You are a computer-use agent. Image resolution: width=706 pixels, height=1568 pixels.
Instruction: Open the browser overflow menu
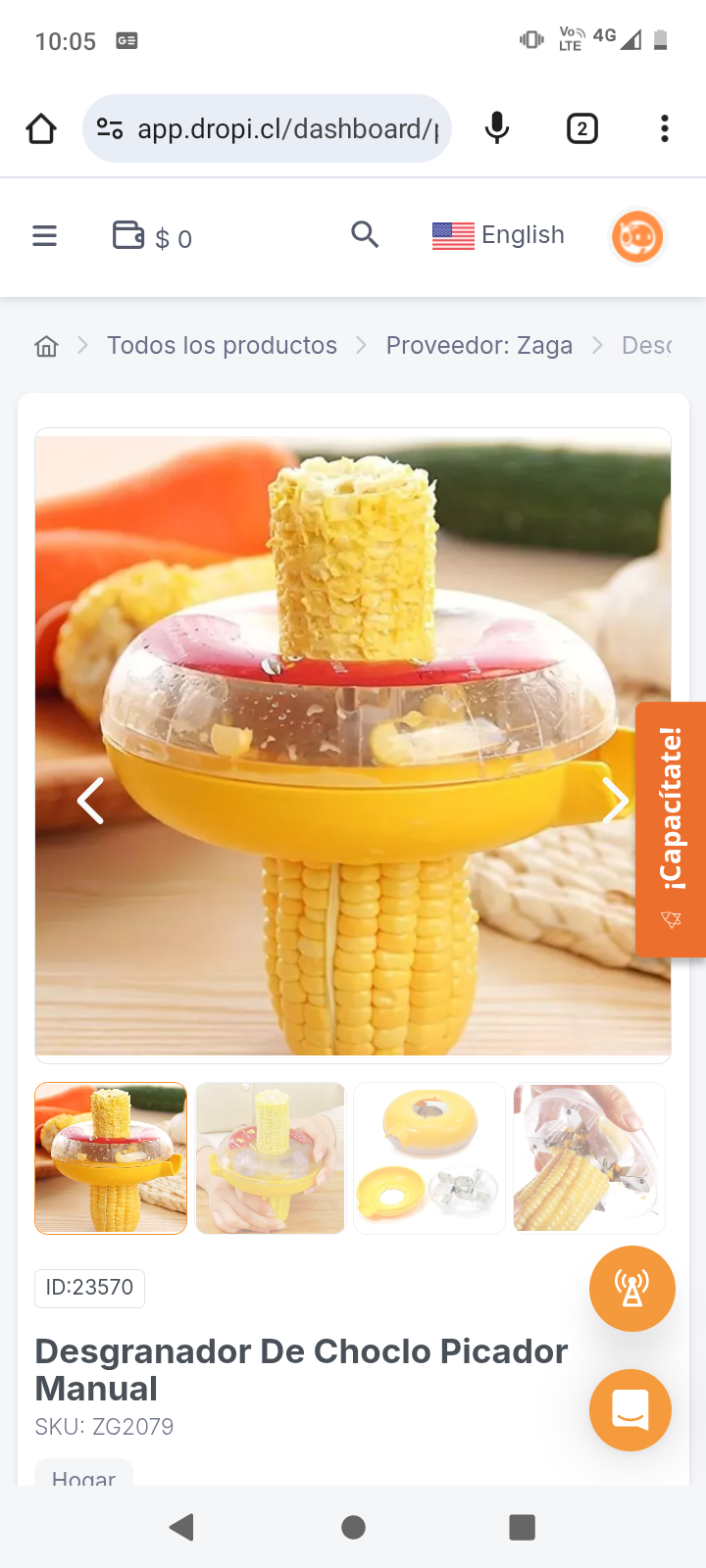[664, 129]
